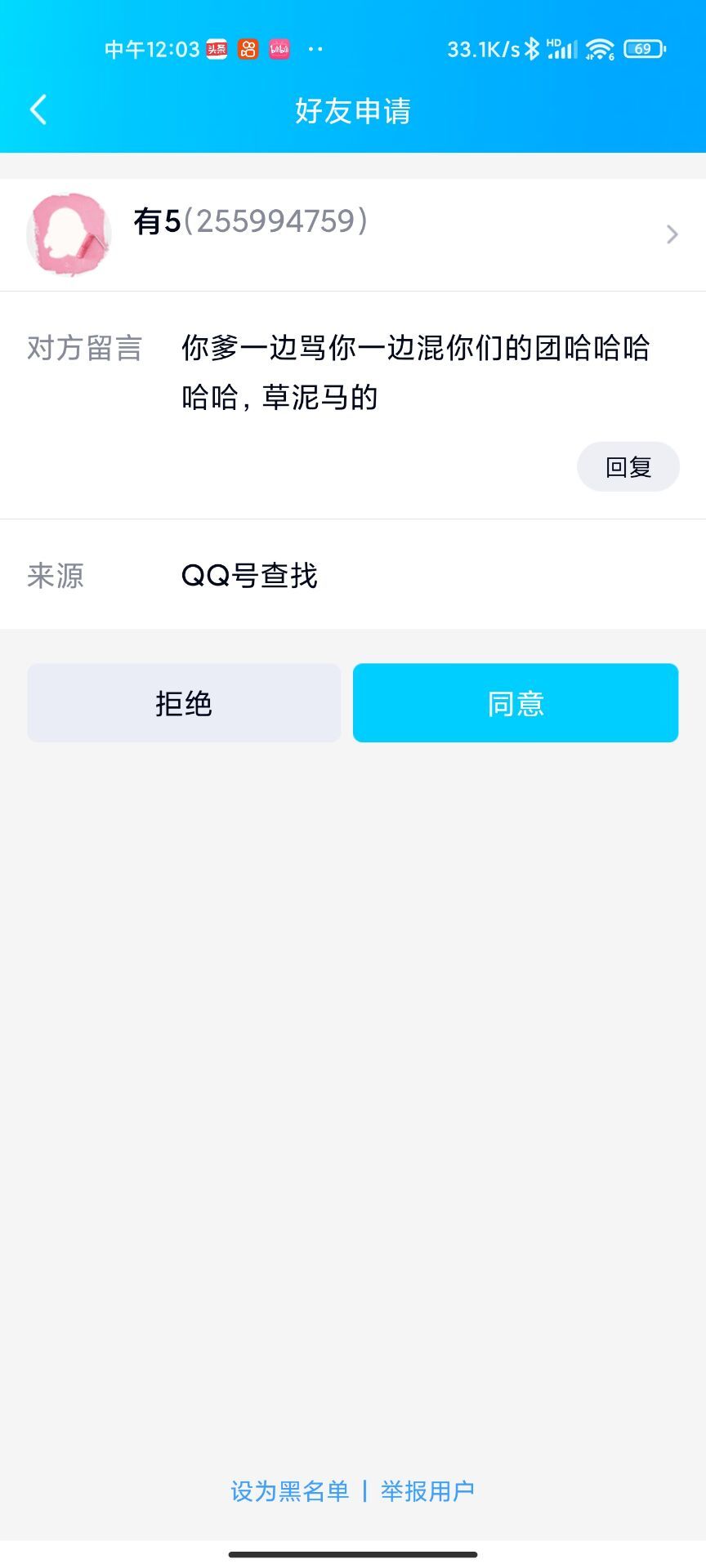
Task: Select 设为黑名单 to block the user
Action: pyautogui.click(x=289, y=1491)
